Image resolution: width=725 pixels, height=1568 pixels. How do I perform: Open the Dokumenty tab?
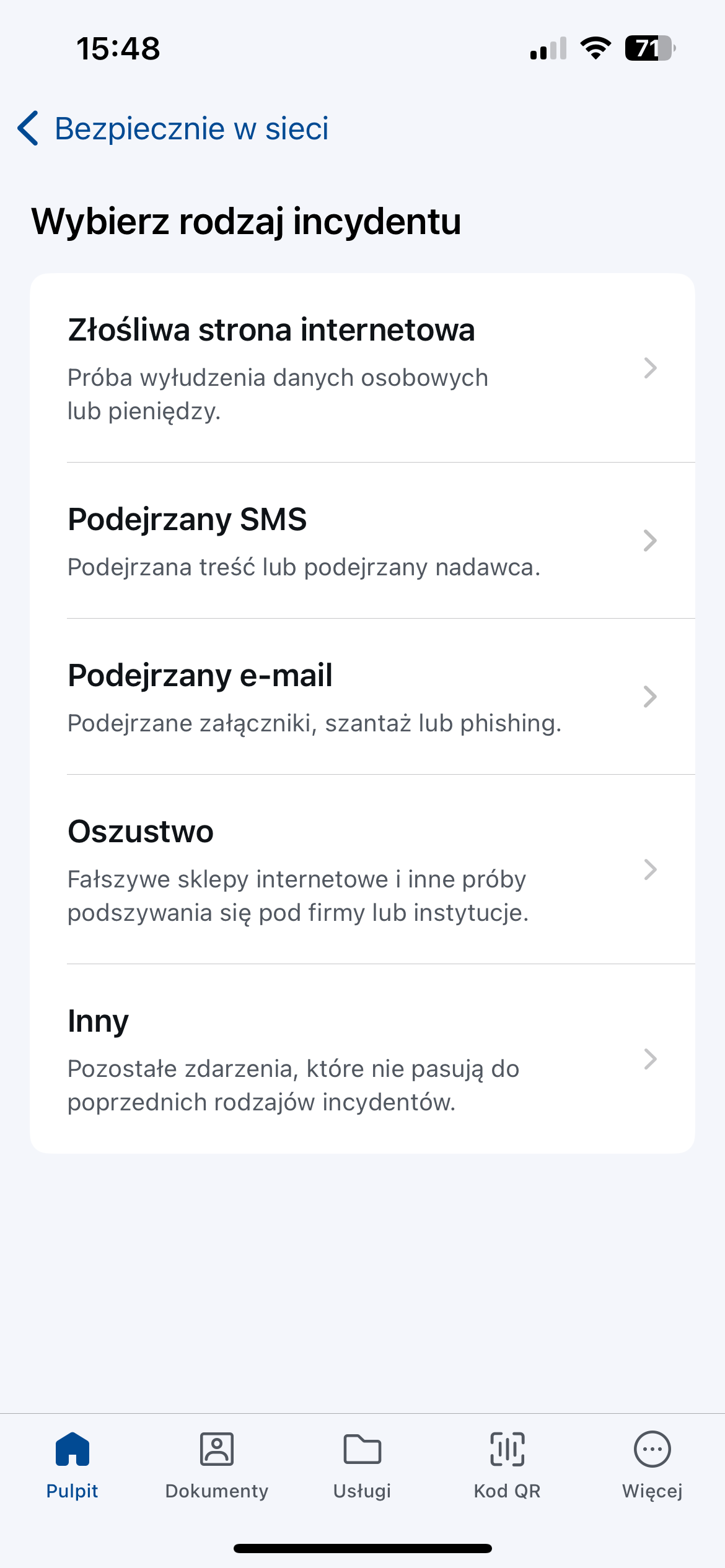217,1465
